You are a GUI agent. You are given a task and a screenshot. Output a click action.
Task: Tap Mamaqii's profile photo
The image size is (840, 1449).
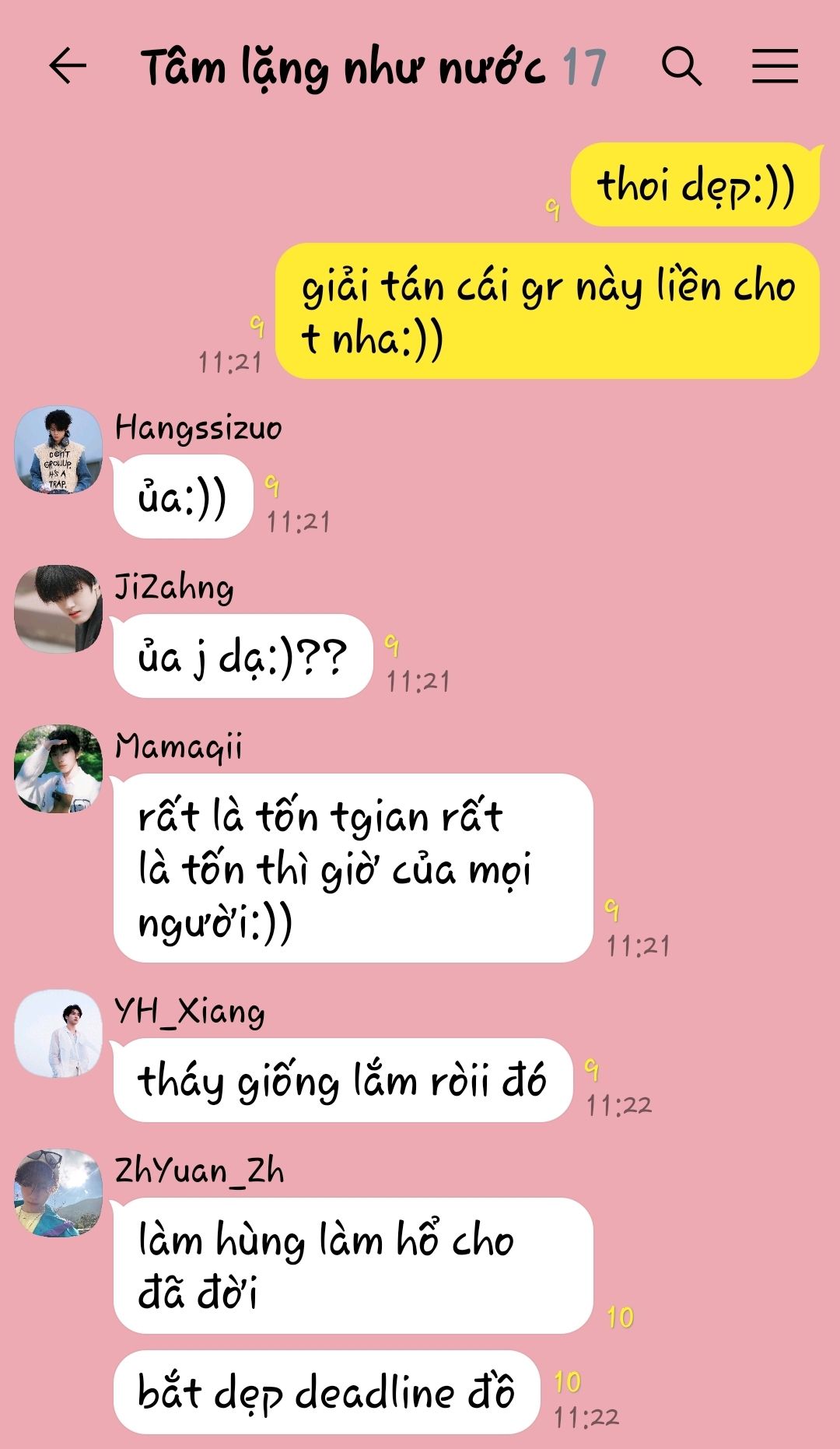pyautogui.click(x=58, y=769)
